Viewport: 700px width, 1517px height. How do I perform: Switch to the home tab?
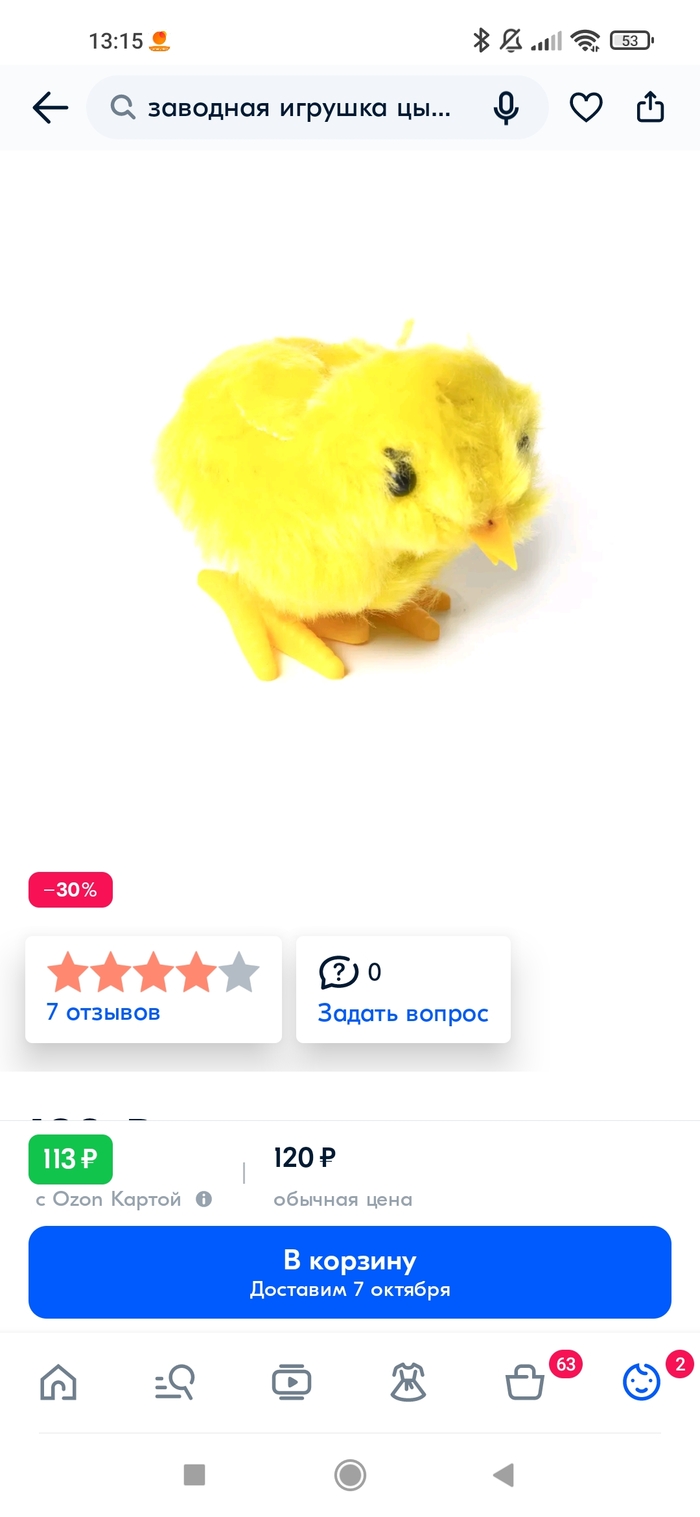click(x=58, y=1383)
